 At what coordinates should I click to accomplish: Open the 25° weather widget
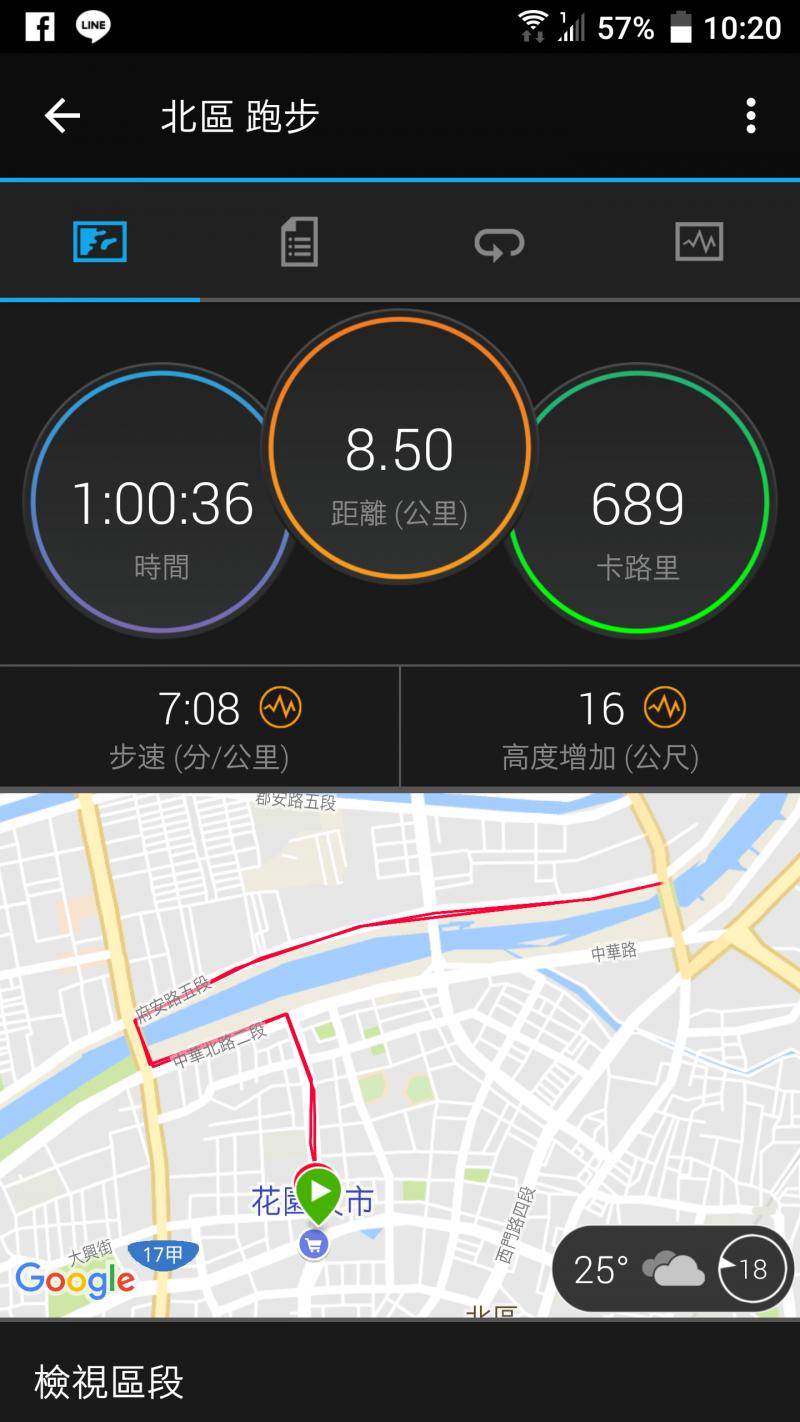coord(670,1269)
